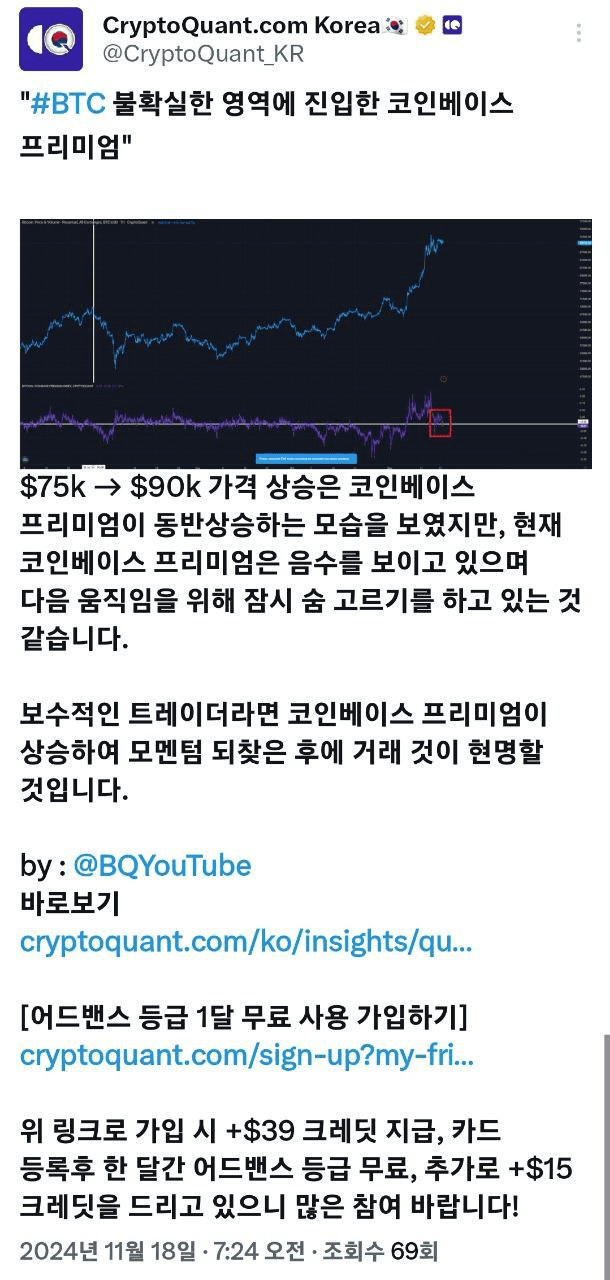Image resolution: width=610 pixels, height=1280 pixels.
Task: Open the cryptoquant.com/sign-up link
Action: (x=247, y=1055)
